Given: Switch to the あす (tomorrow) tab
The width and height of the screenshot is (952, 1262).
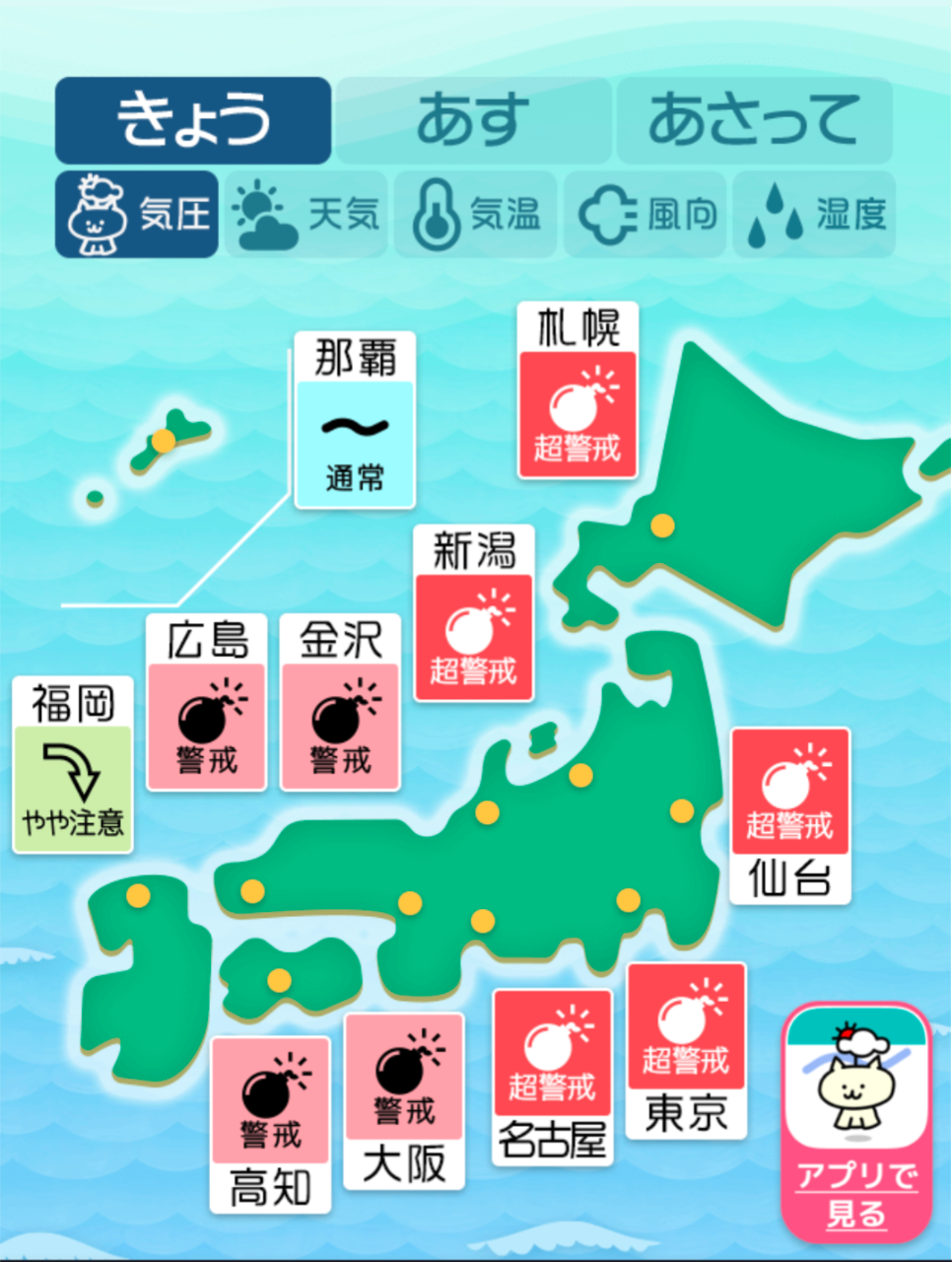Looking at the screenshot, I should pos(473,120).
